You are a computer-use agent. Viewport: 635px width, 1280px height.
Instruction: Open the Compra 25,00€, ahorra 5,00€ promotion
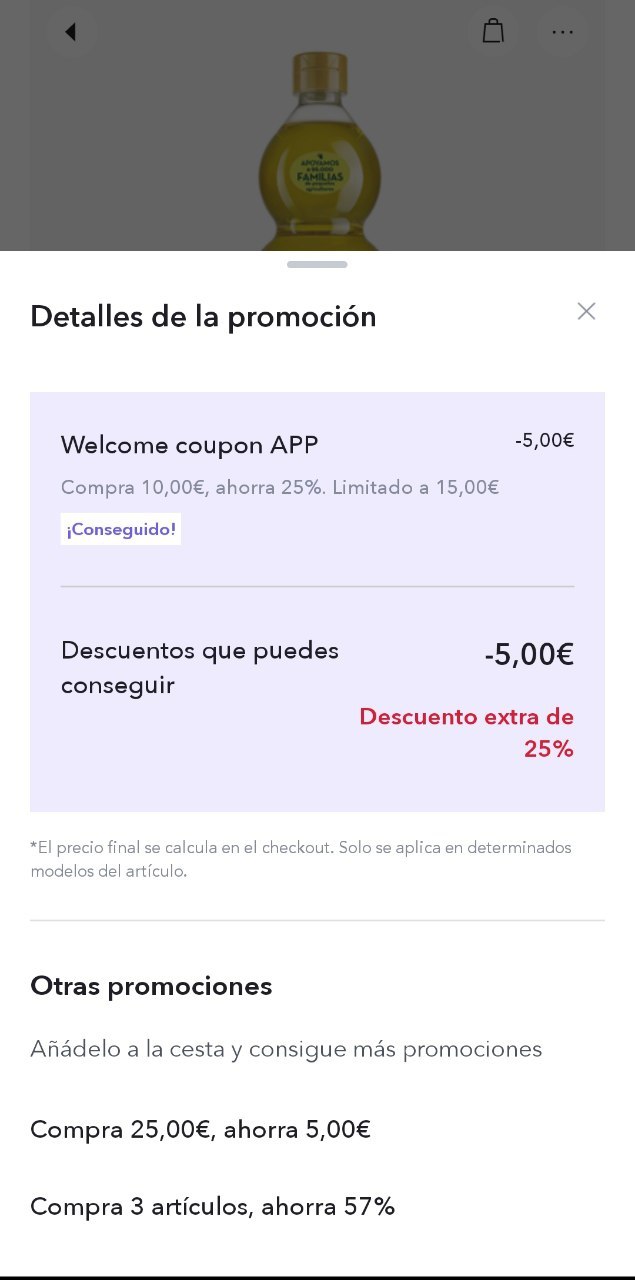point(201,1130)
